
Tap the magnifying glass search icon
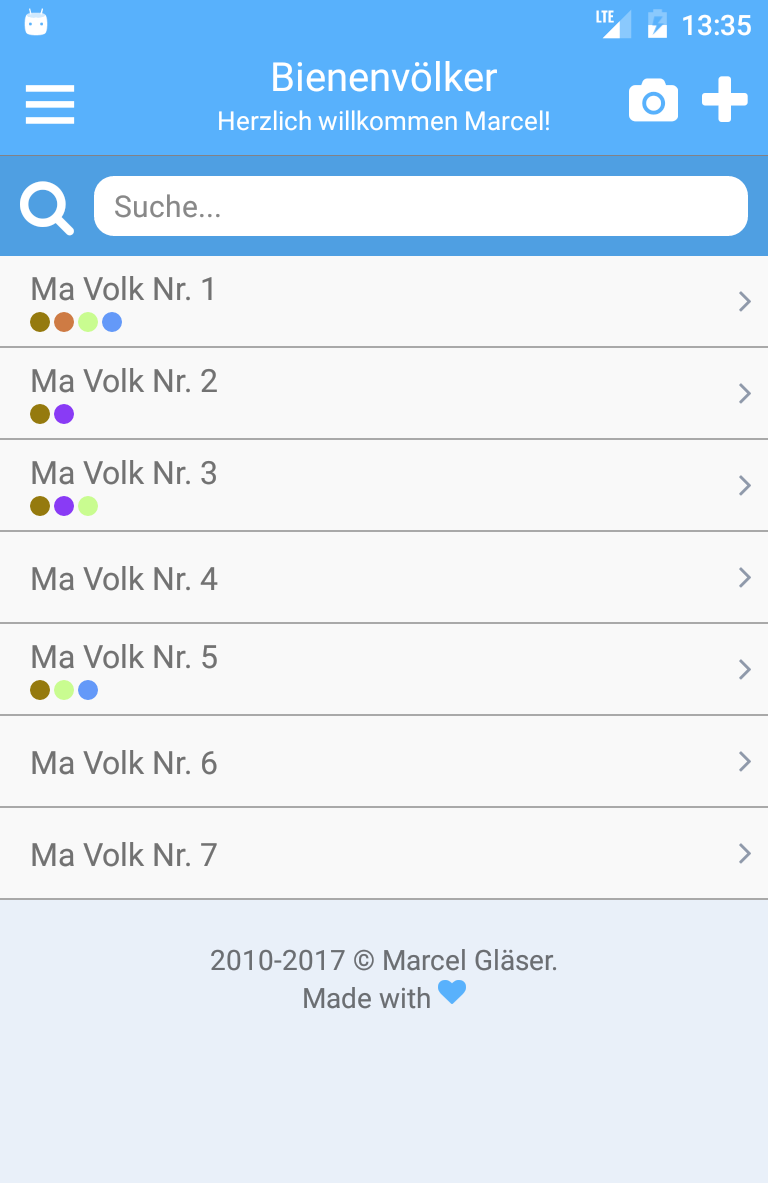tap(46, 209)
